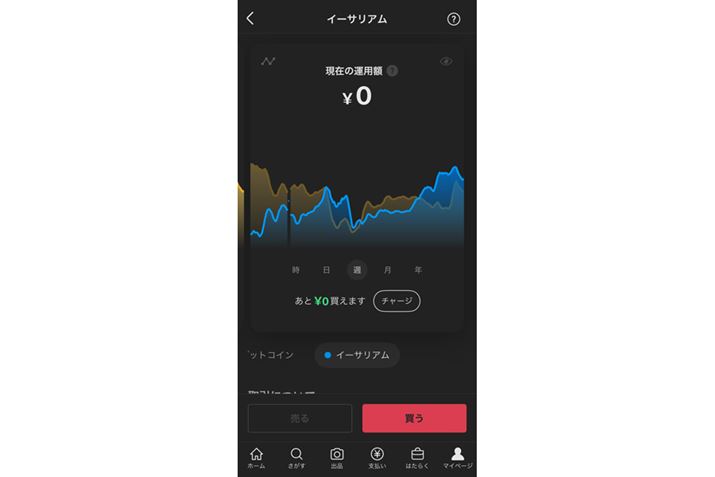
Task: Tap the チャージ button
Action: click(x=397, y=300)
